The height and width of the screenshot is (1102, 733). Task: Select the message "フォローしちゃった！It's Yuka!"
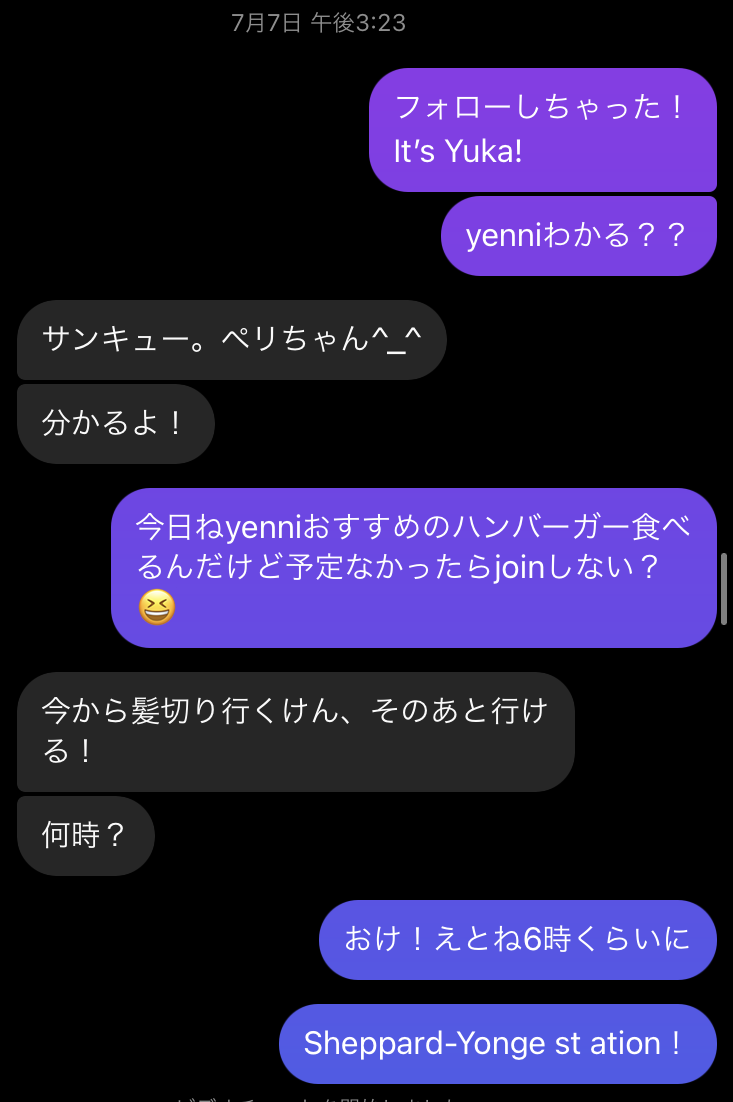coord(544,130)
